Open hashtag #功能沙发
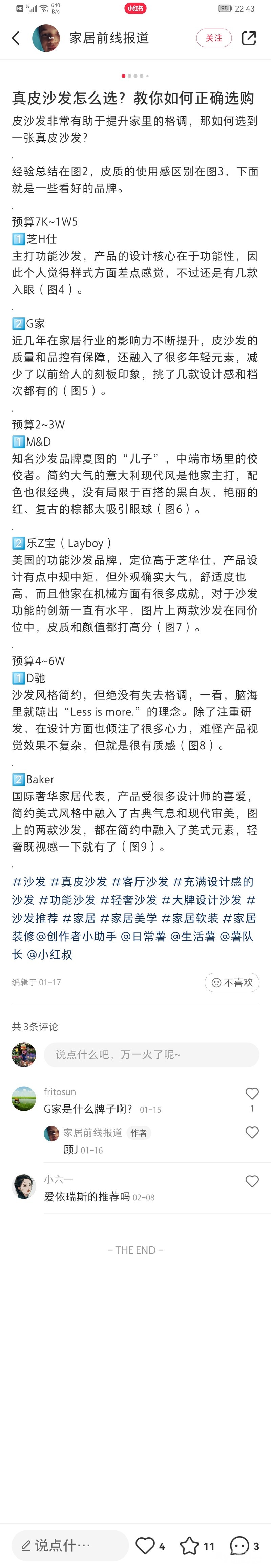Image resolution: width=271 pixels, height=1568 pixels. (68, 900)
